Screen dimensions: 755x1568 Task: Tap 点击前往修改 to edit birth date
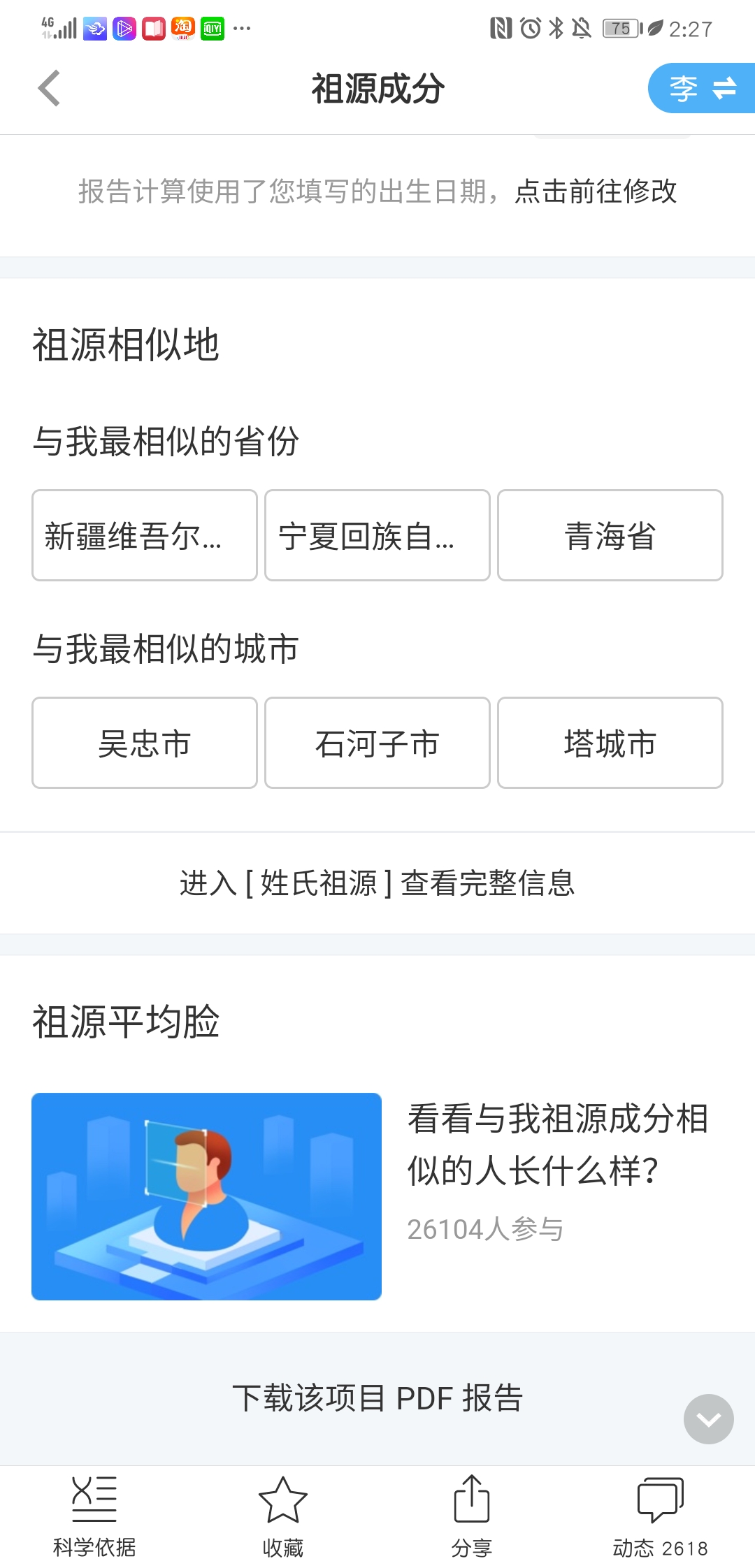tap(596, 191)
